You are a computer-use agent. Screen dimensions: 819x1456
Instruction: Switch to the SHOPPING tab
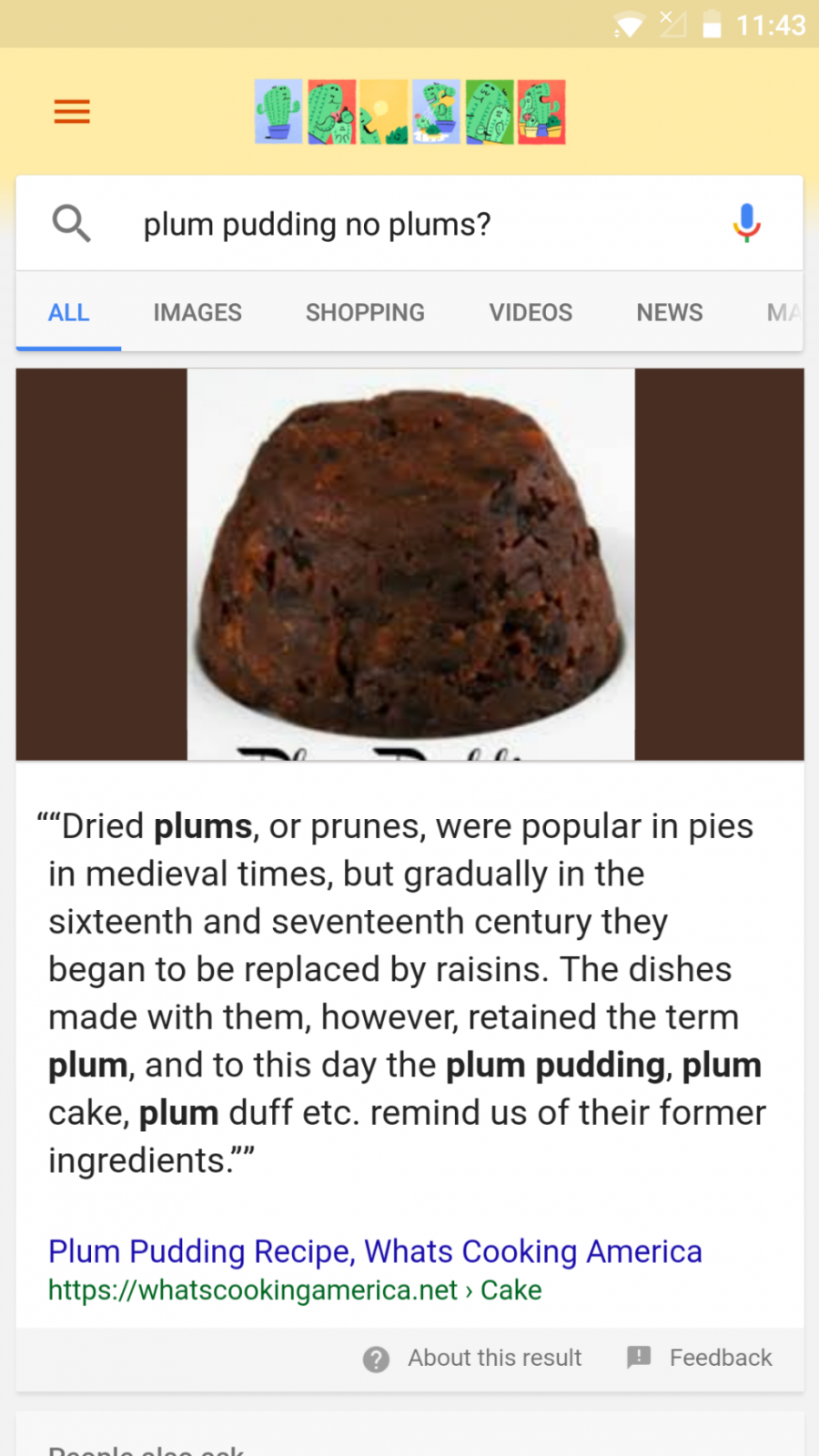[x=365, y=312]
